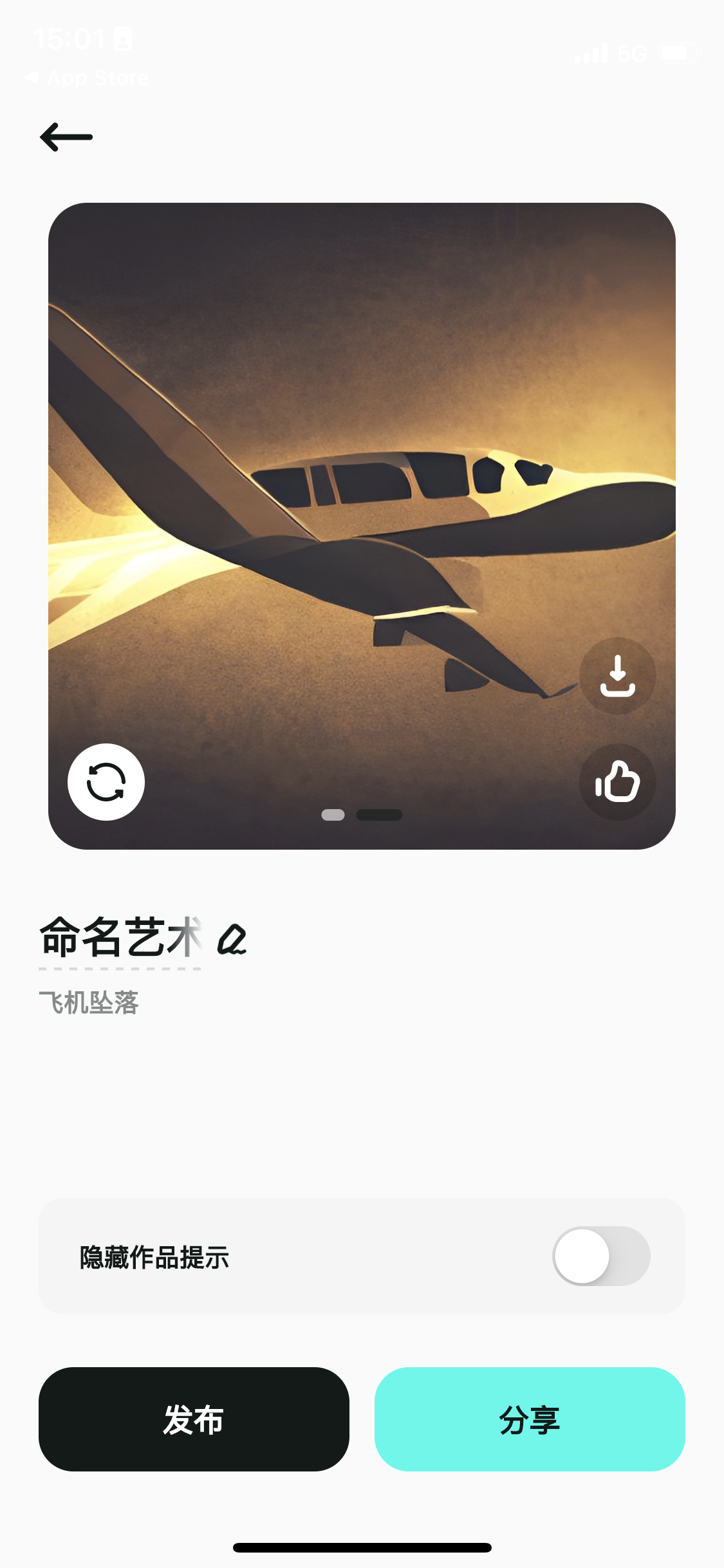Image resolution: width=724 pixels, height=1568 pixels.
Task: Like the generated artwork
Action: [617, 781]
